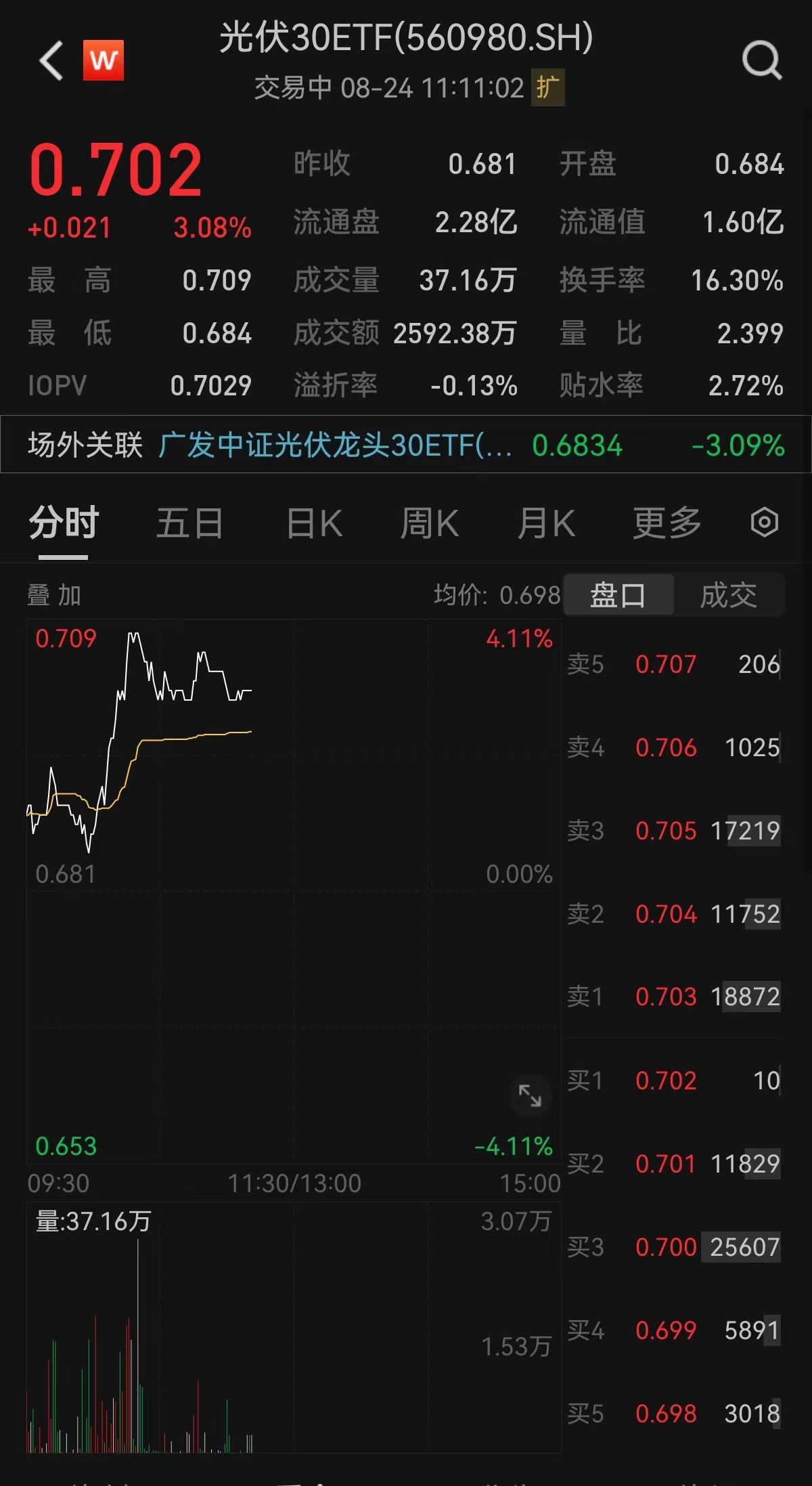Expand the chart to fullscreen
This screenshot has height=1486, width=812.
531,1097
